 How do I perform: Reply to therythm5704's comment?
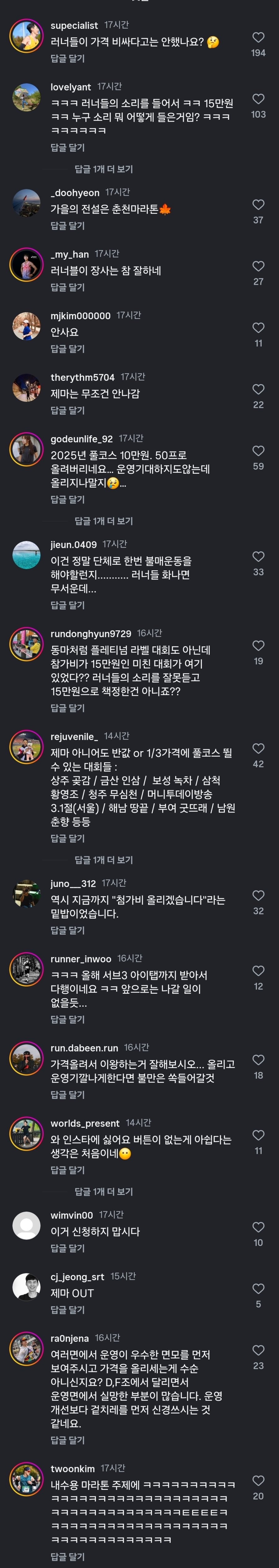68,410
